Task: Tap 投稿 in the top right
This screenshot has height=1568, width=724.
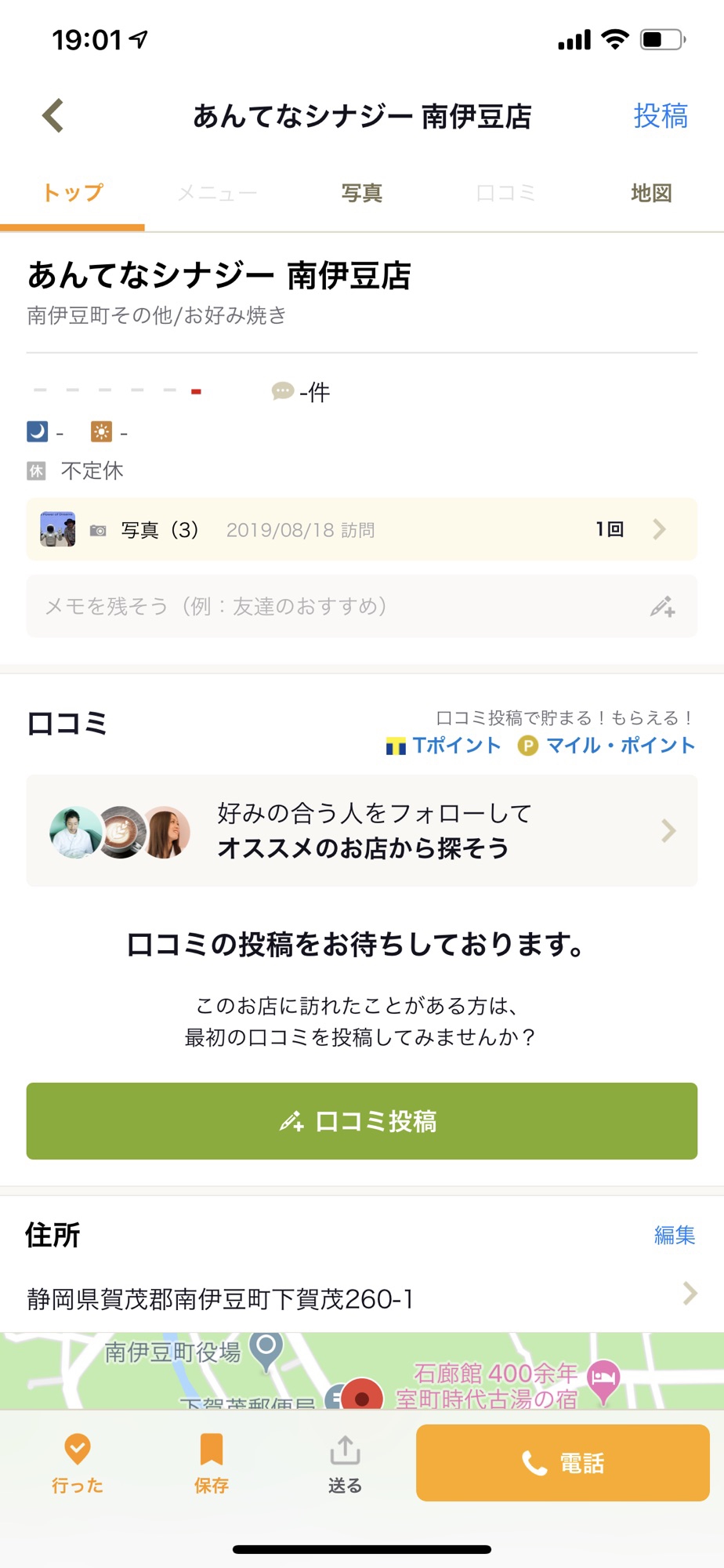Action: (660, 116)
